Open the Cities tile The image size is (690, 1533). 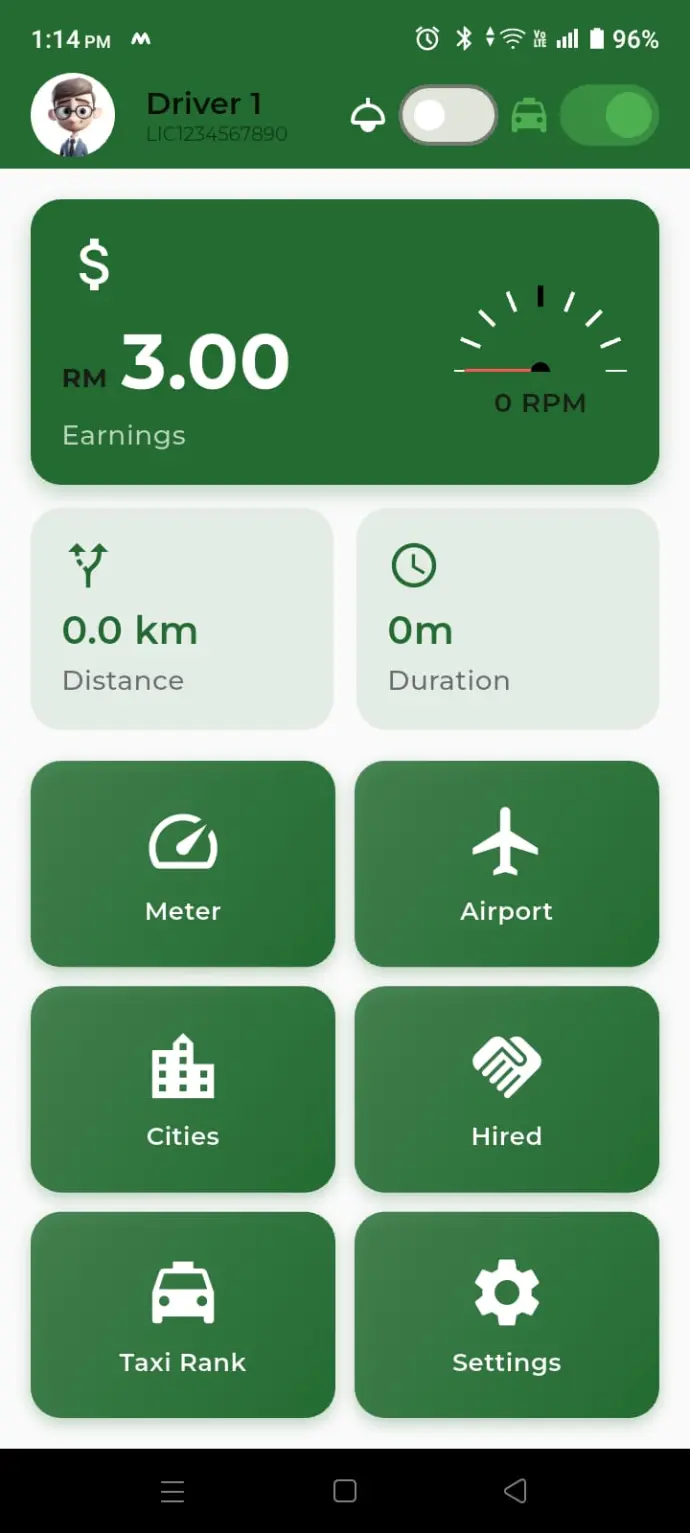(183, 1089)
